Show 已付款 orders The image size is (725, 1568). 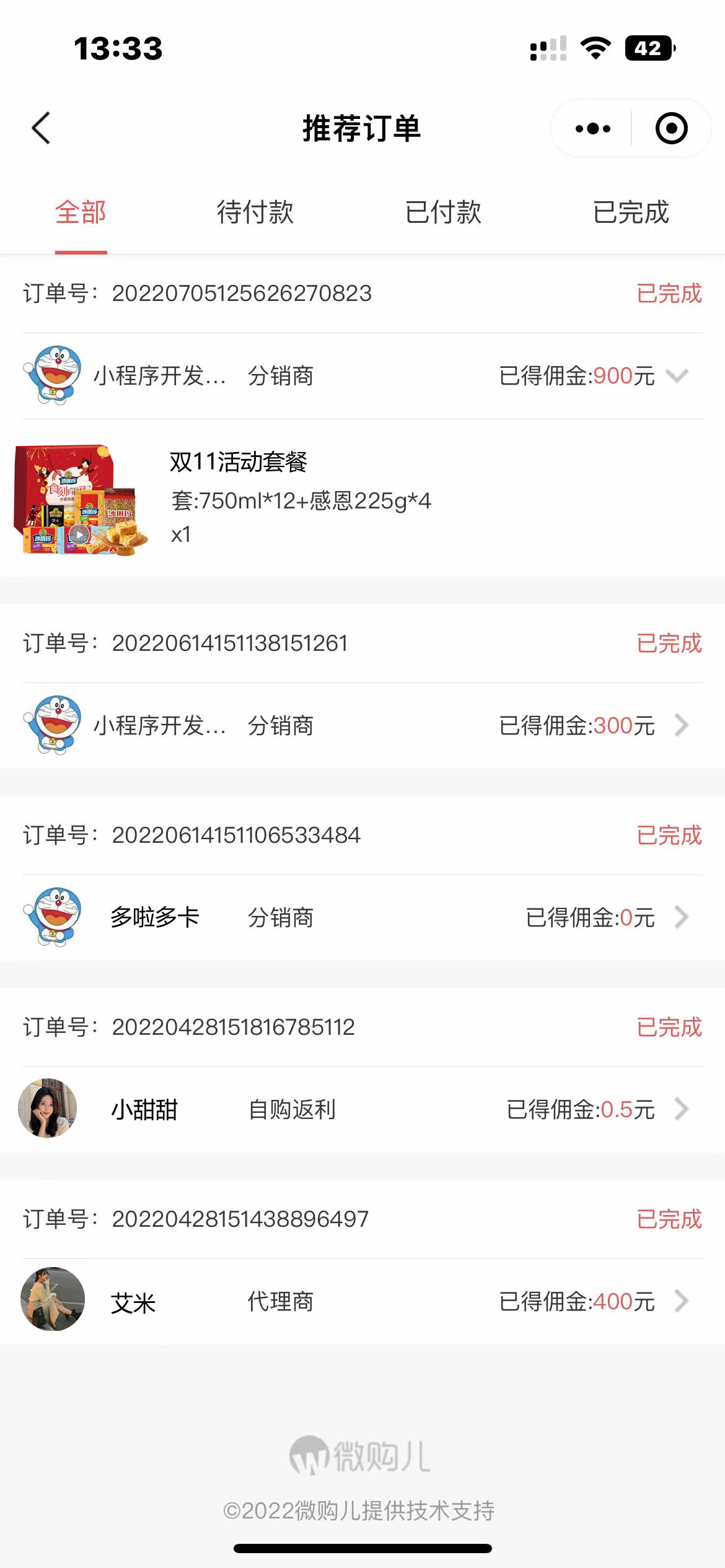[x=443, y=212]
